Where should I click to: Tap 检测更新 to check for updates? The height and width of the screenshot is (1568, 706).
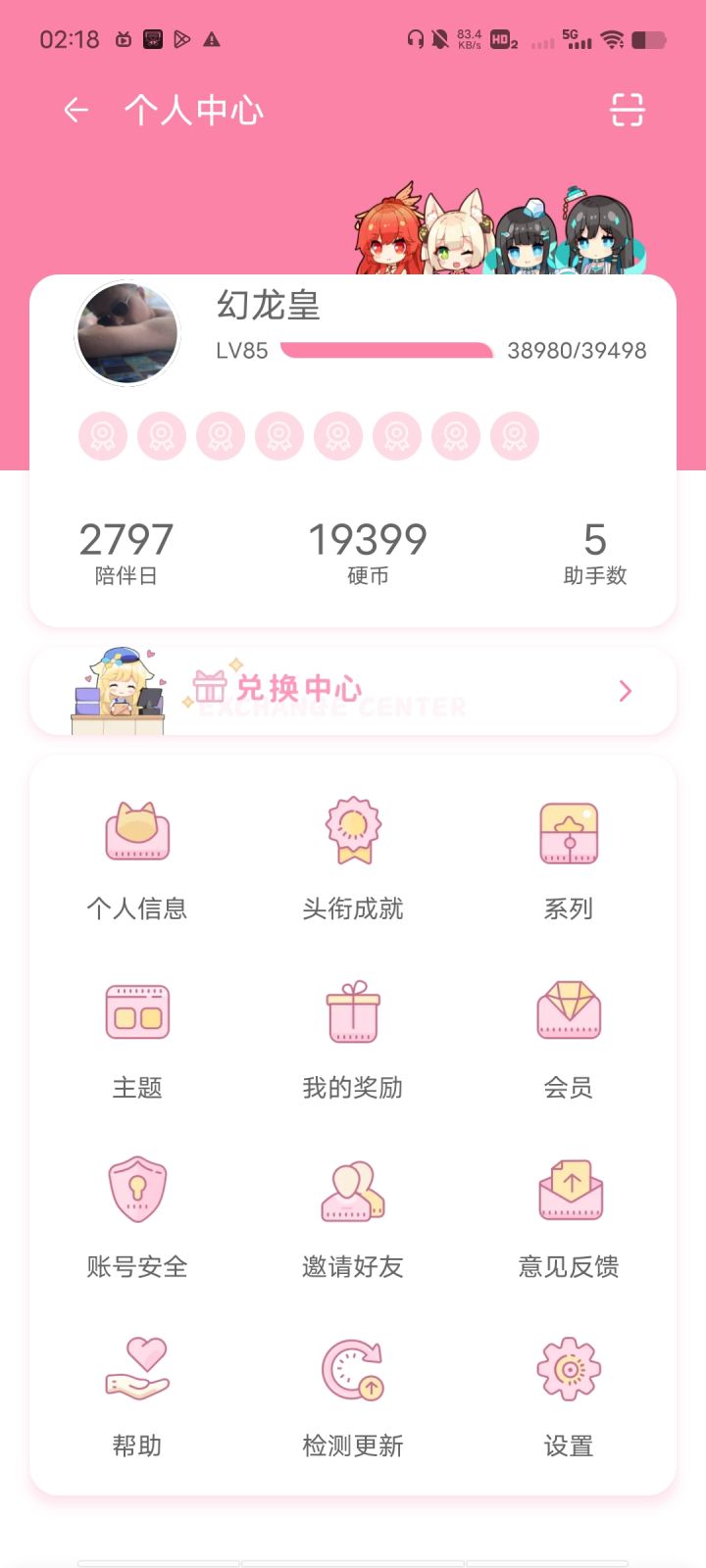(353, 1368)
